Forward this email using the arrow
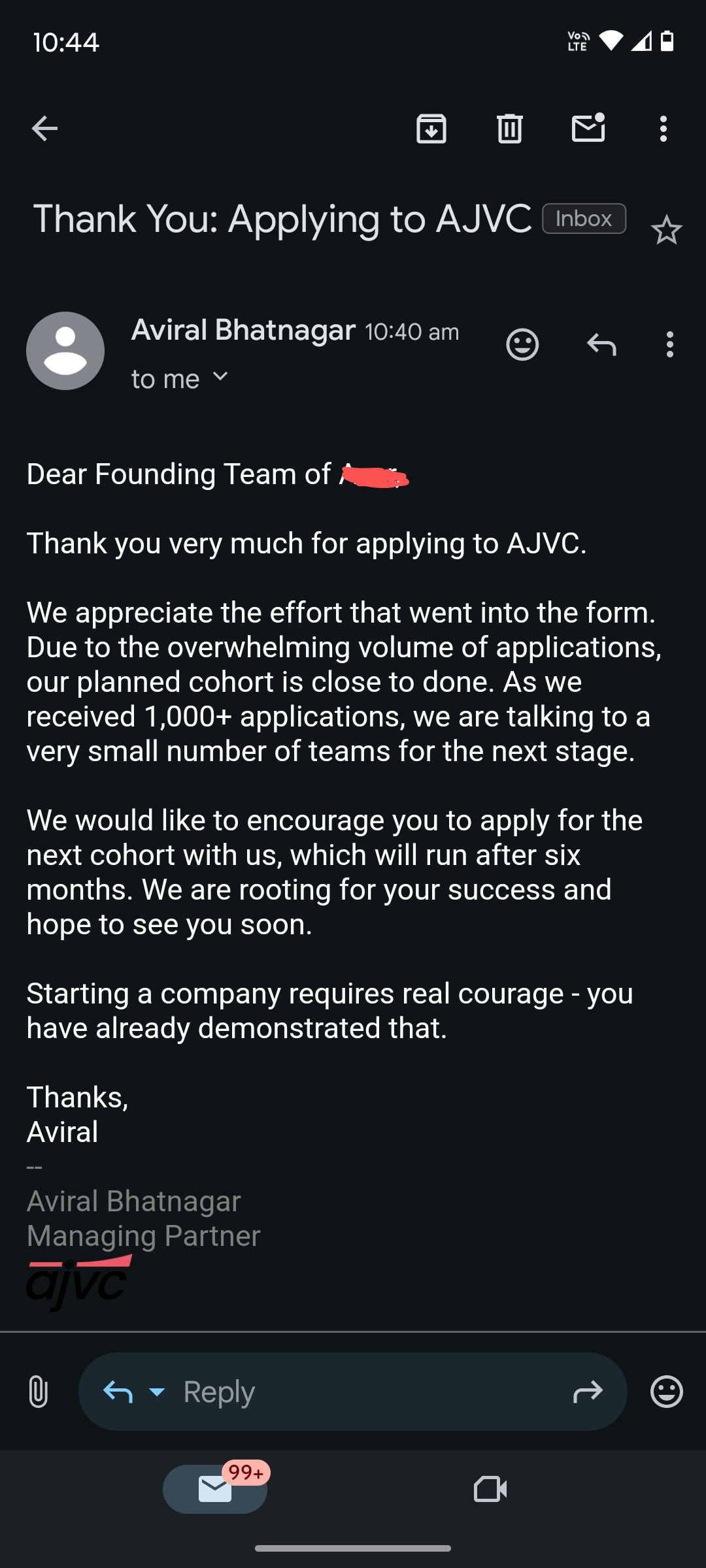 coord(587,1392)
